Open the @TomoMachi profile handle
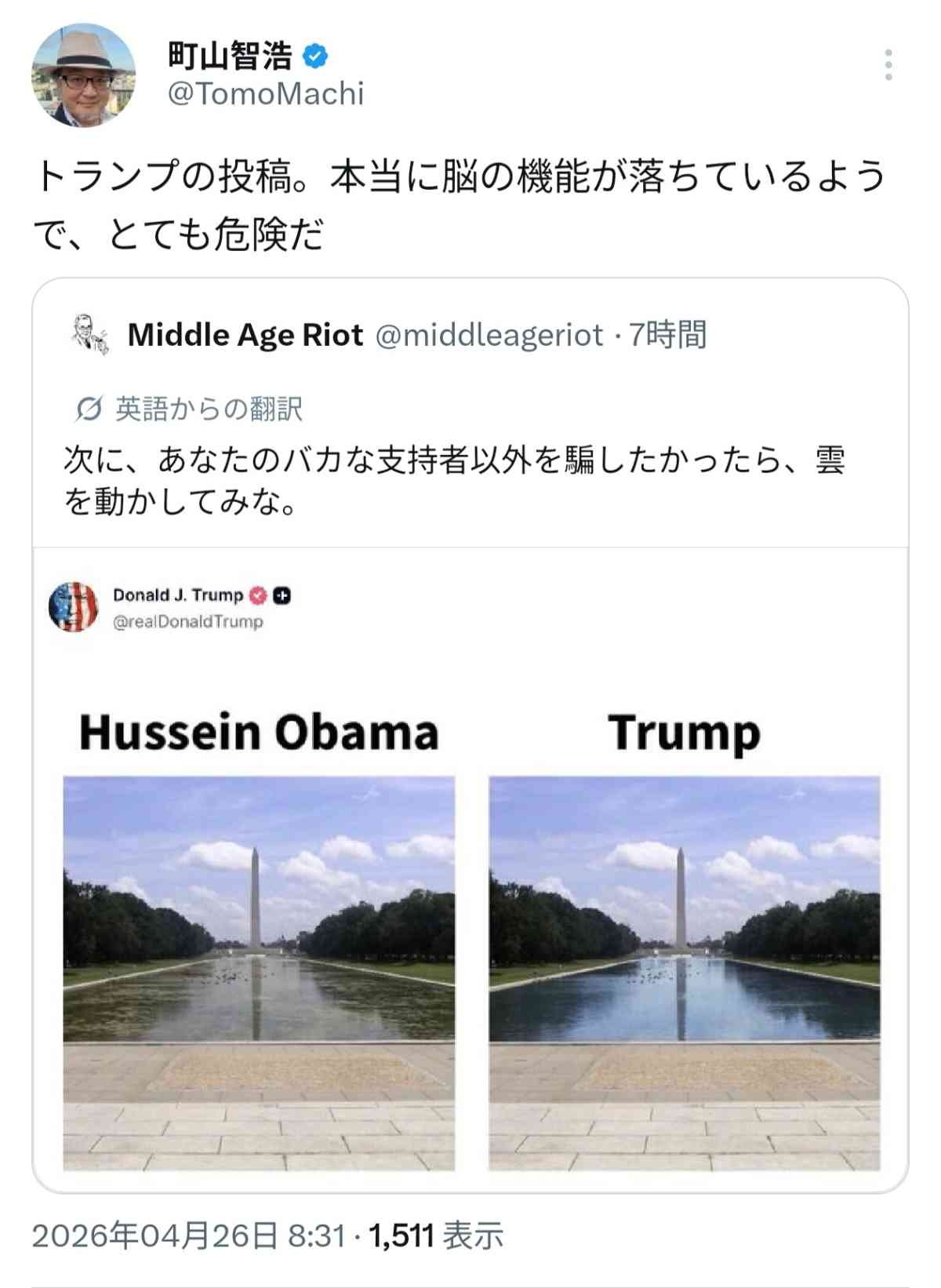941x1288 pixels. (x=266, y=94)
